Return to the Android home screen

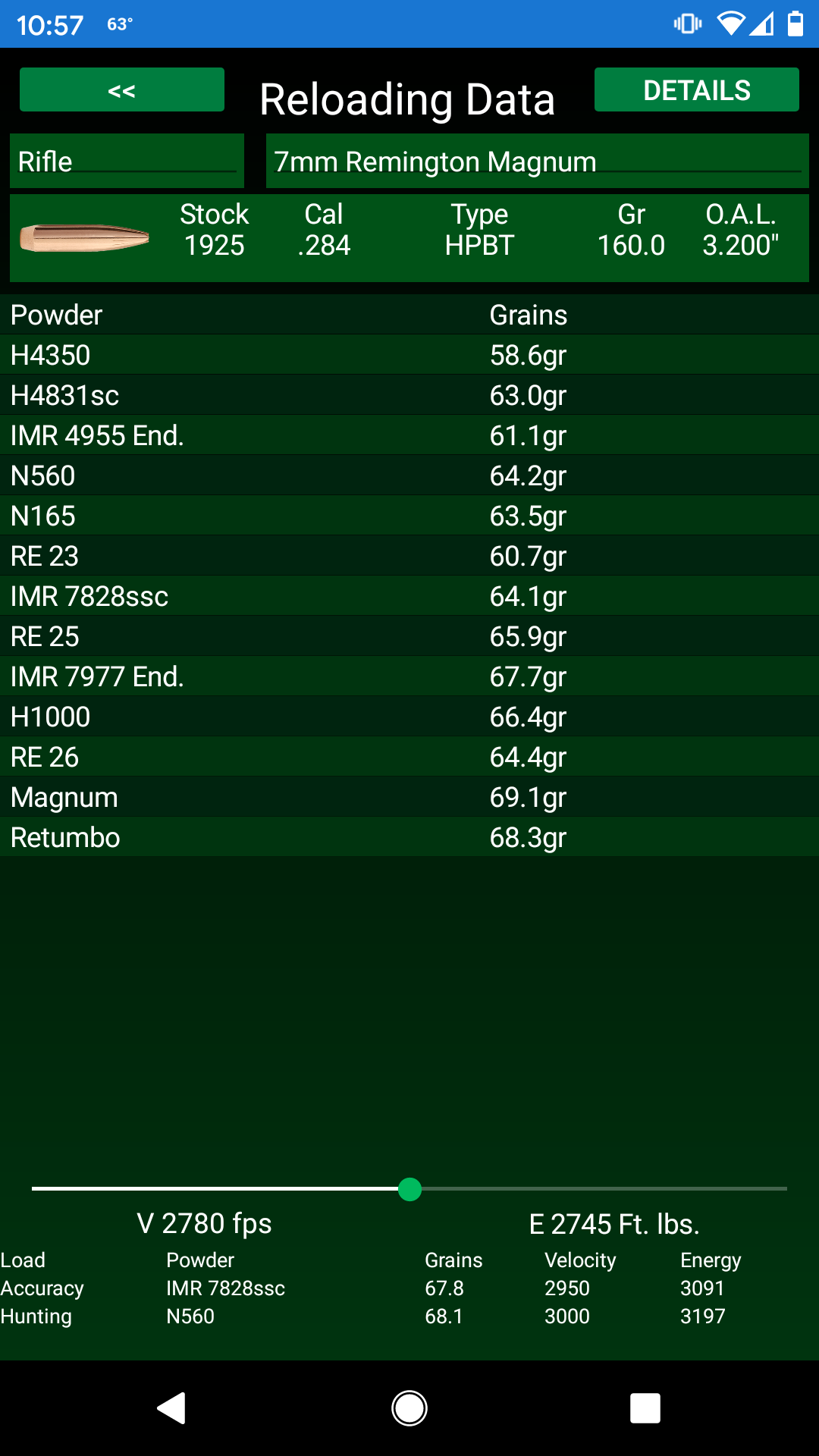tap(409, 1408)
